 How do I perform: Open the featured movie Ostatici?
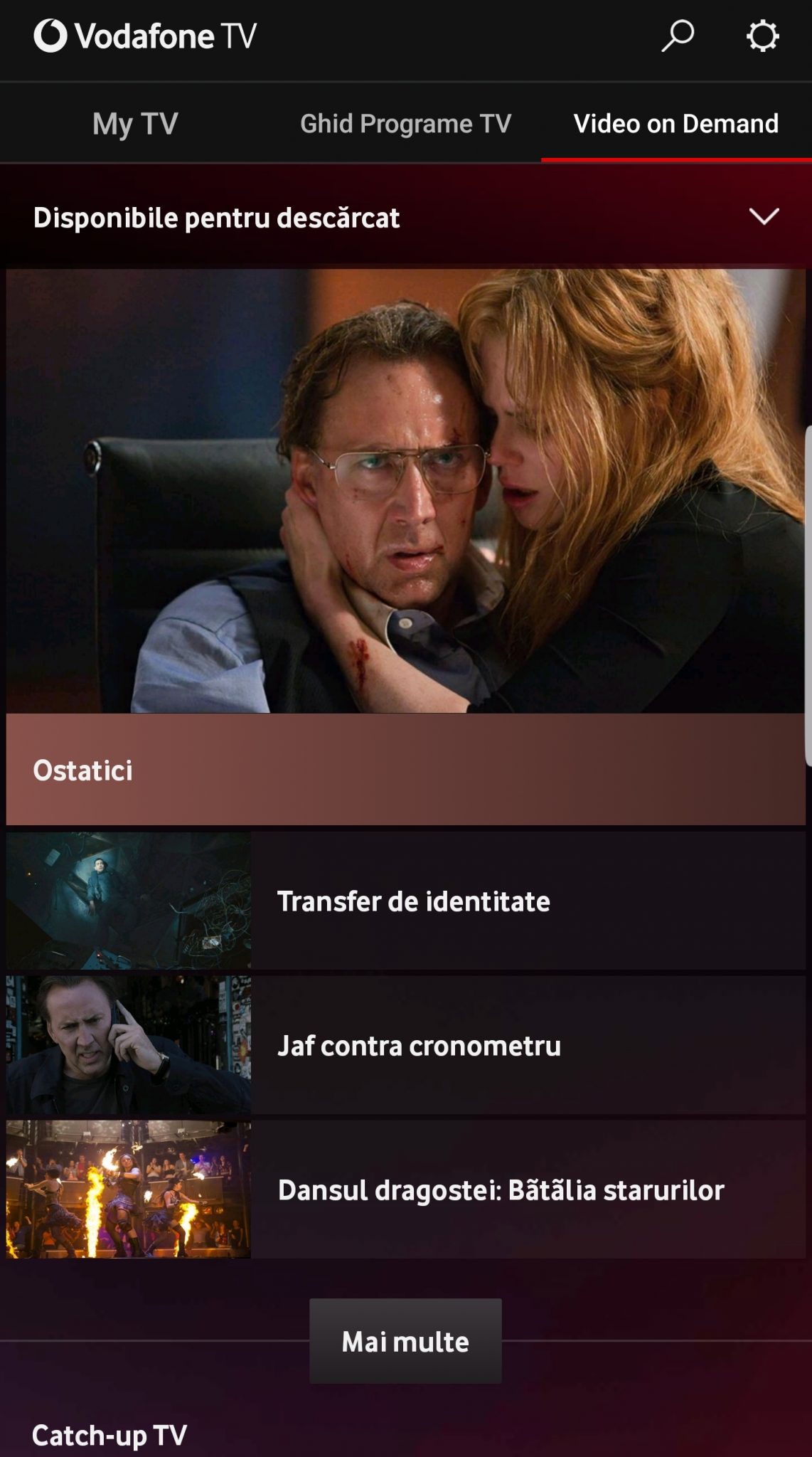click(x=405, y=548)
